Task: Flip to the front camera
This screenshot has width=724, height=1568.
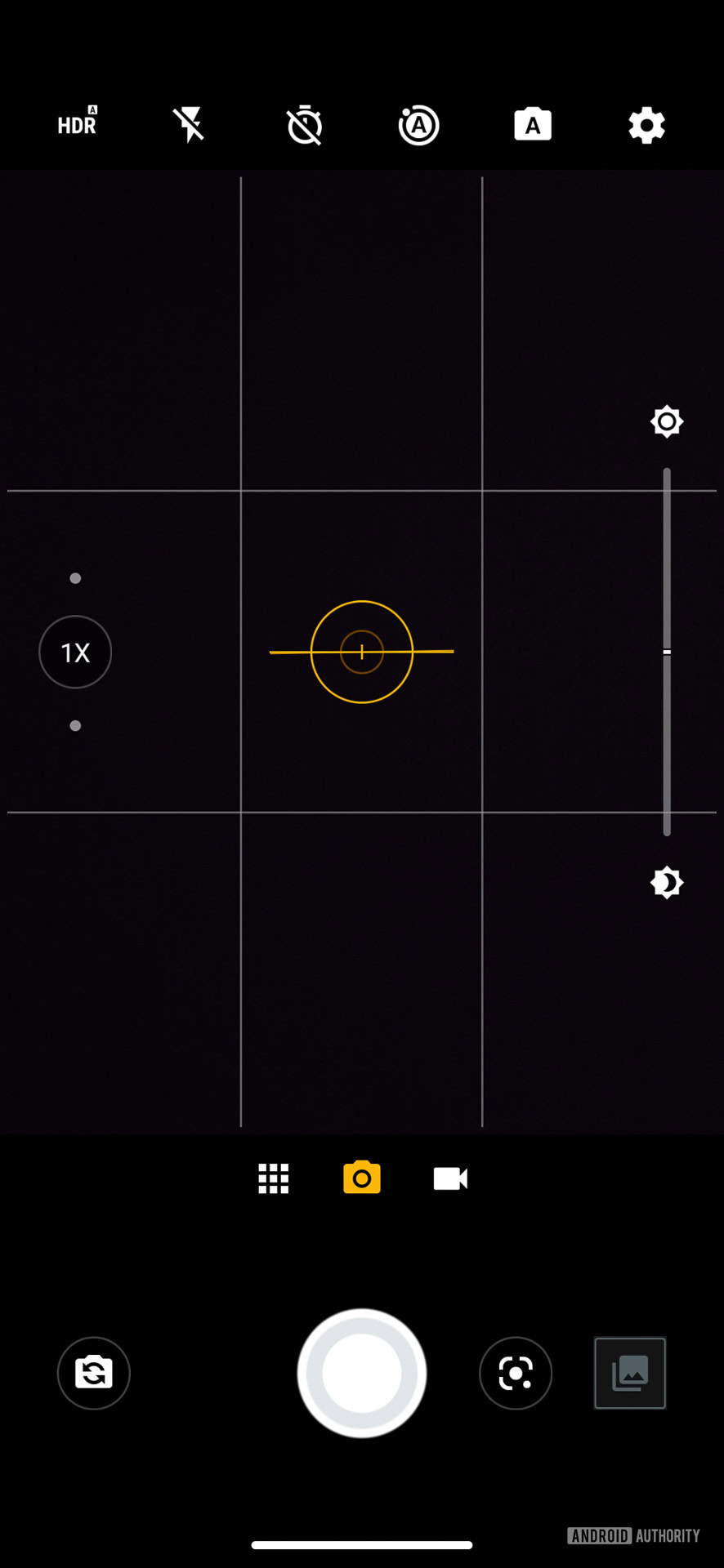Action: [x=94, y=1373]
